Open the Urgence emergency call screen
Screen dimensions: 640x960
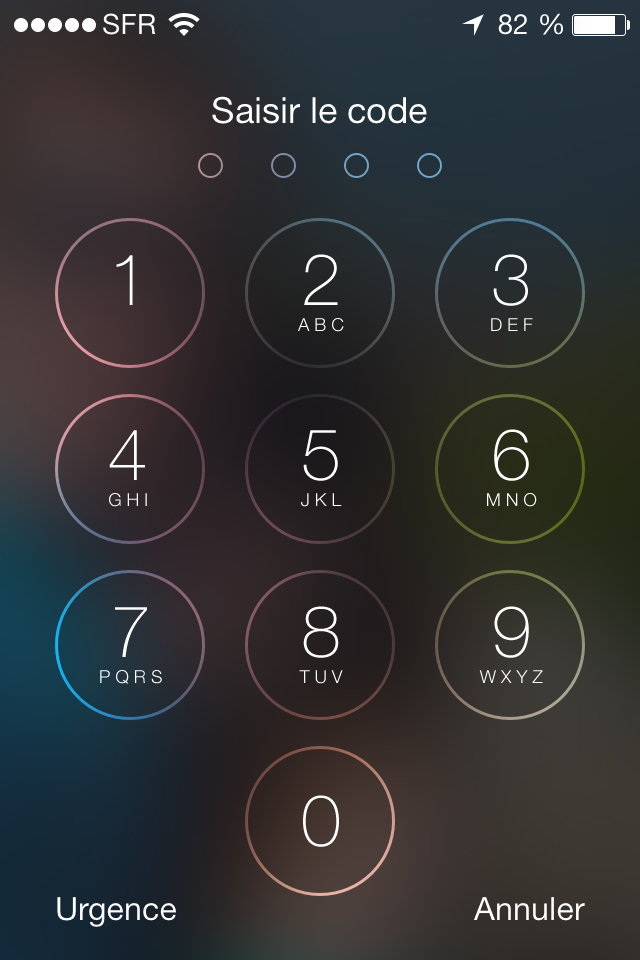point(116,909)
